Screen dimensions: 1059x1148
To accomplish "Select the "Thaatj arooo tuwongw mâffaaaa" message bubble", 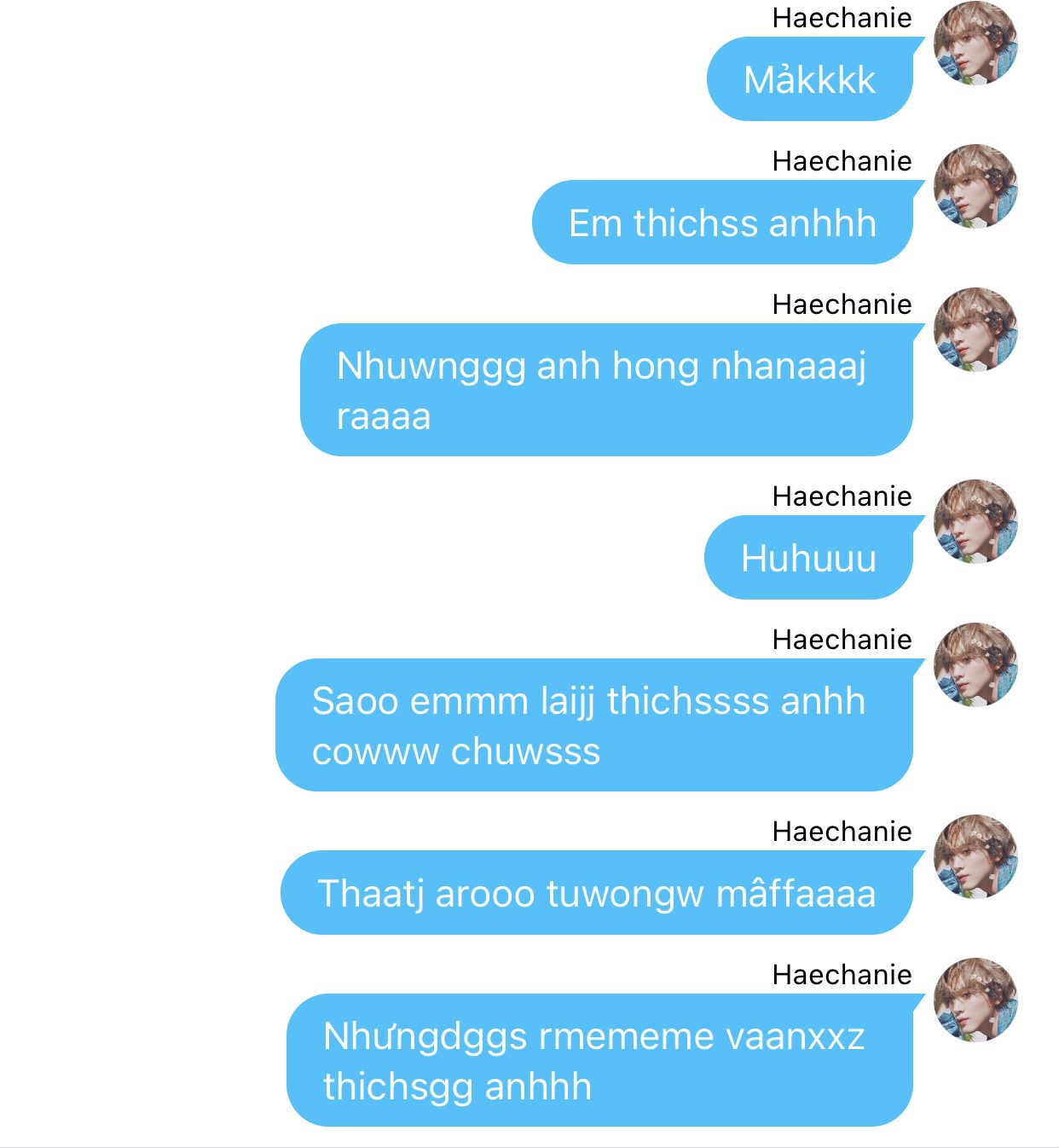I will [x=596, y=893].
